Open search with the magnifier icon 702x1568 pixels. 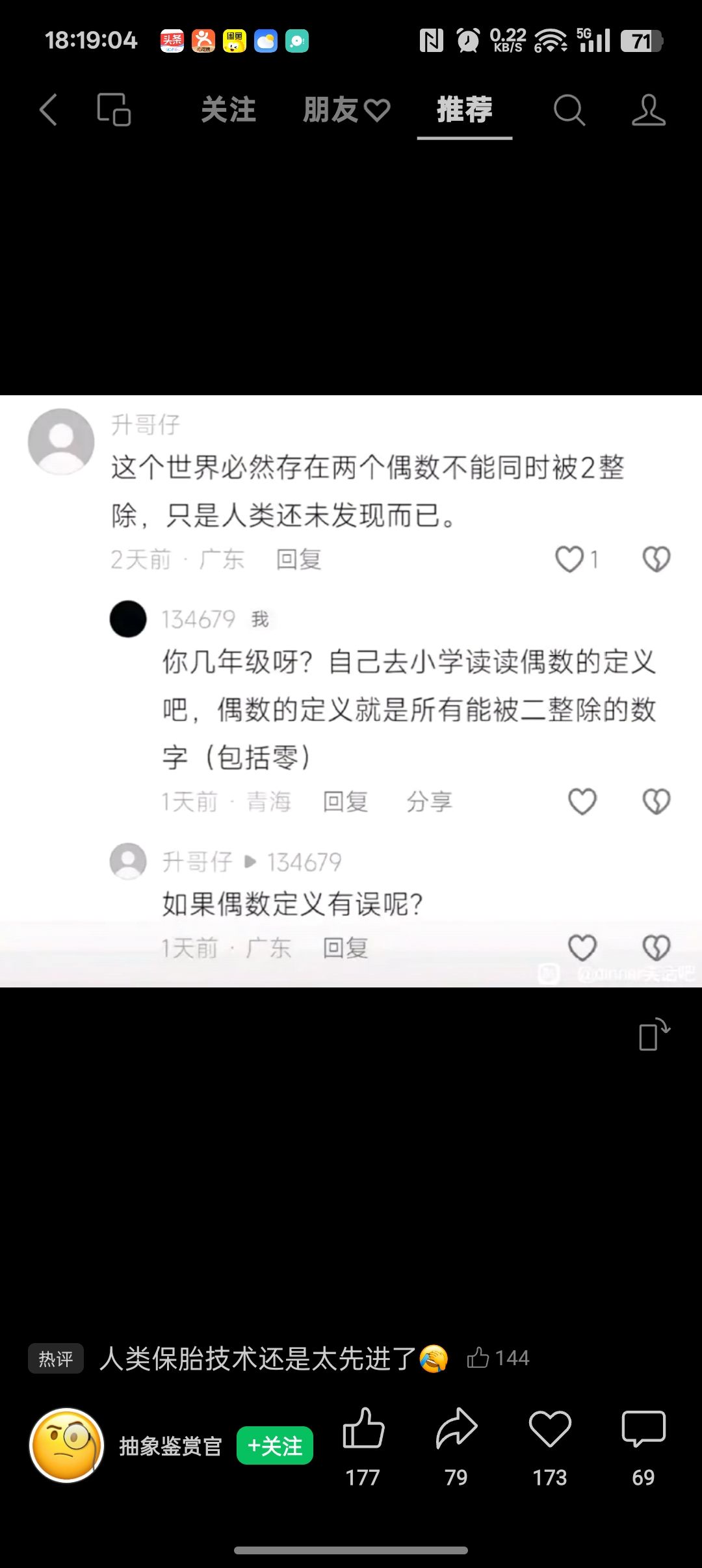pos(569,109)
